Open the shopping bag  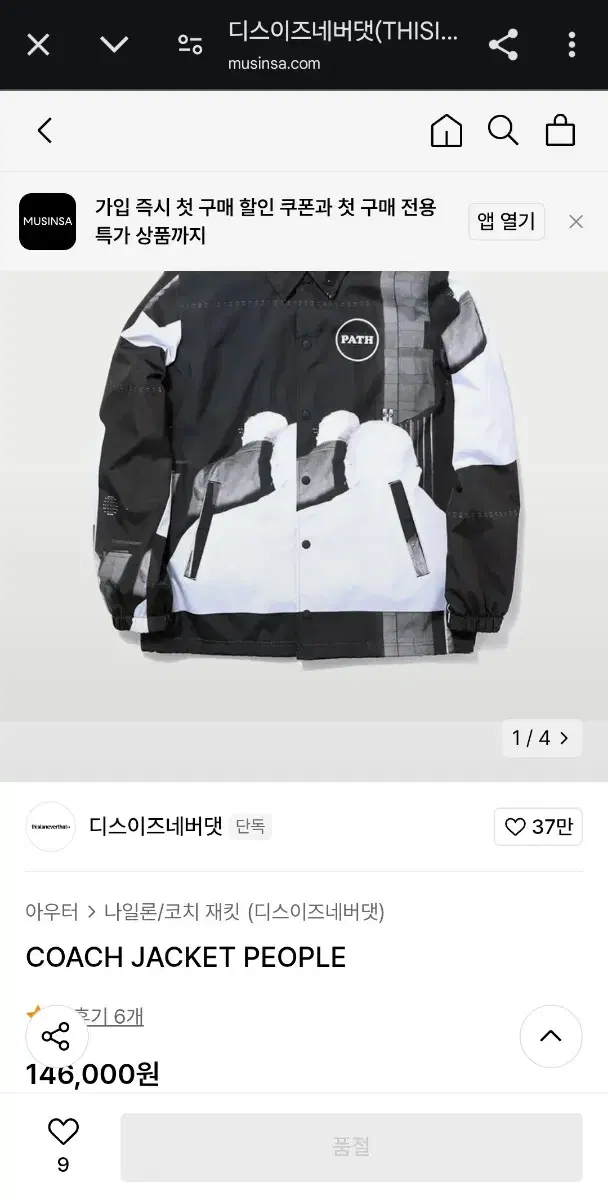click(560, 130)
